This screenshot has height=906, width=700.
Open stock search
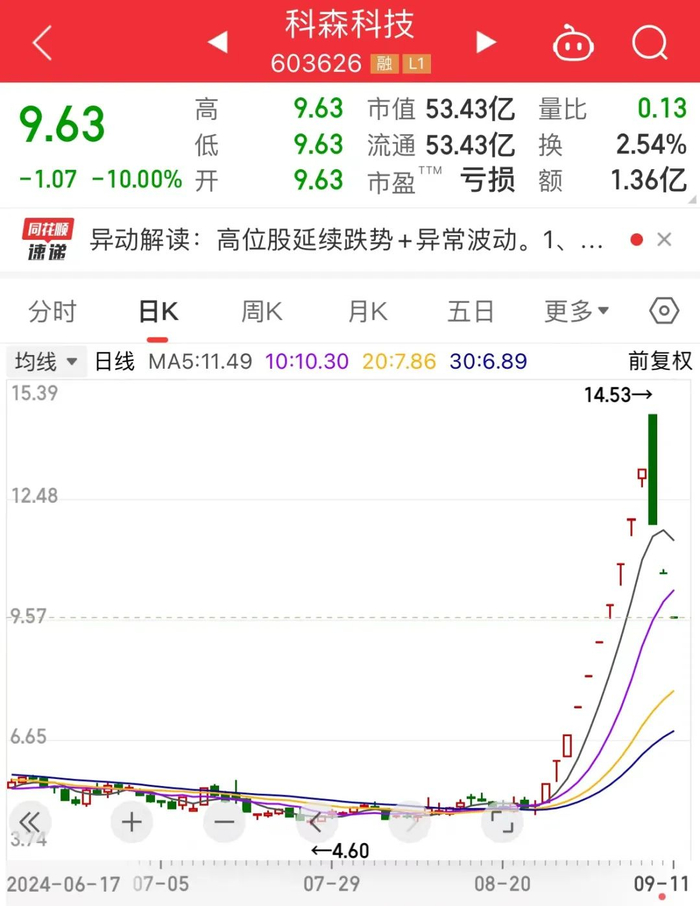649,42
